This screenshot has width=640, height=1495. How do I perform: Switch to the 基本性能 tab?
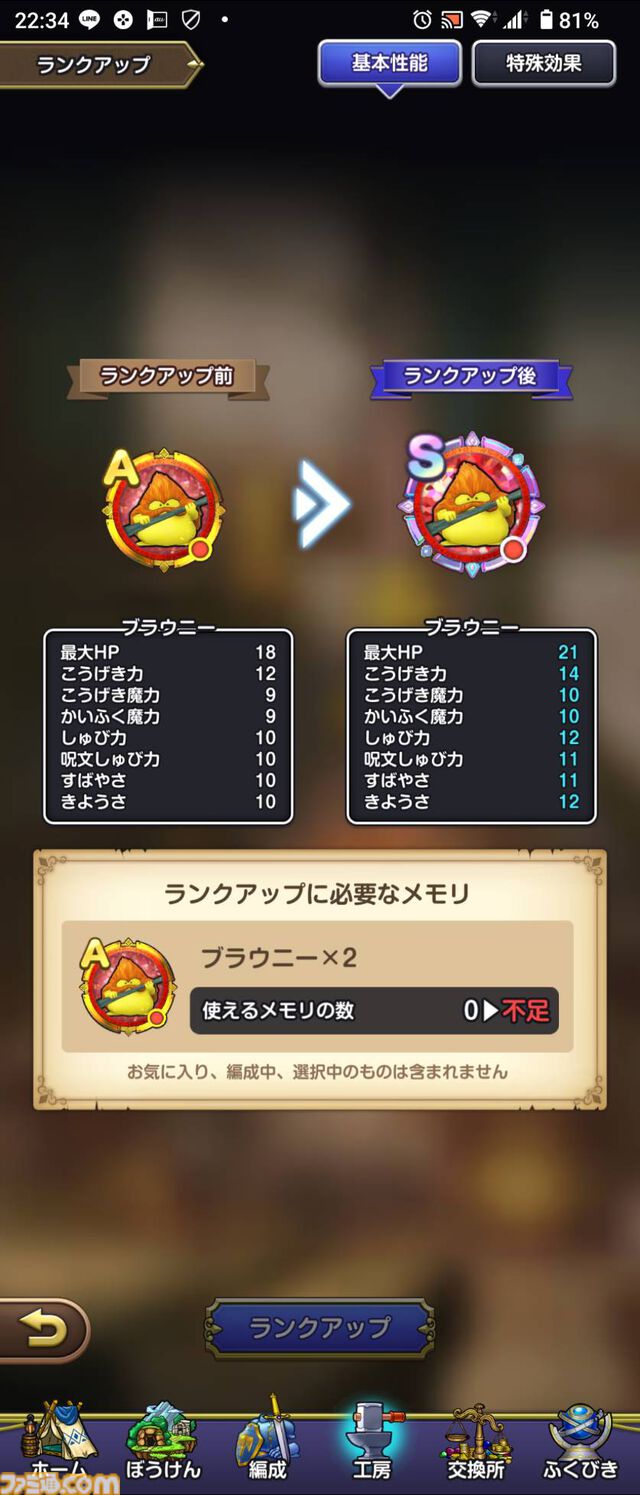tap(389, 64)
